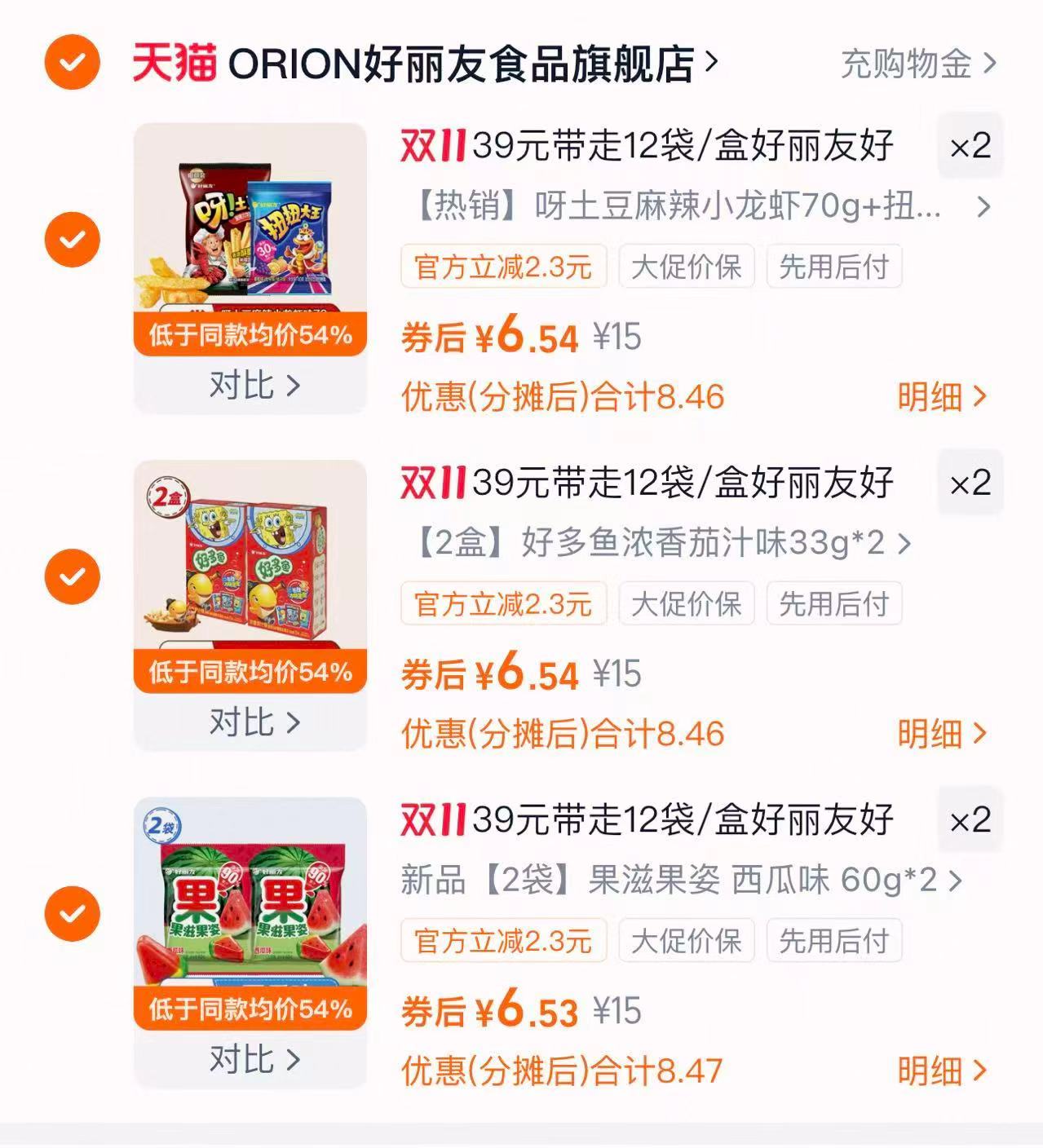Click the 双11 badge on the first product title
The height and width of the screenshot is (1148, 1043).
click(x=430, y=145)
